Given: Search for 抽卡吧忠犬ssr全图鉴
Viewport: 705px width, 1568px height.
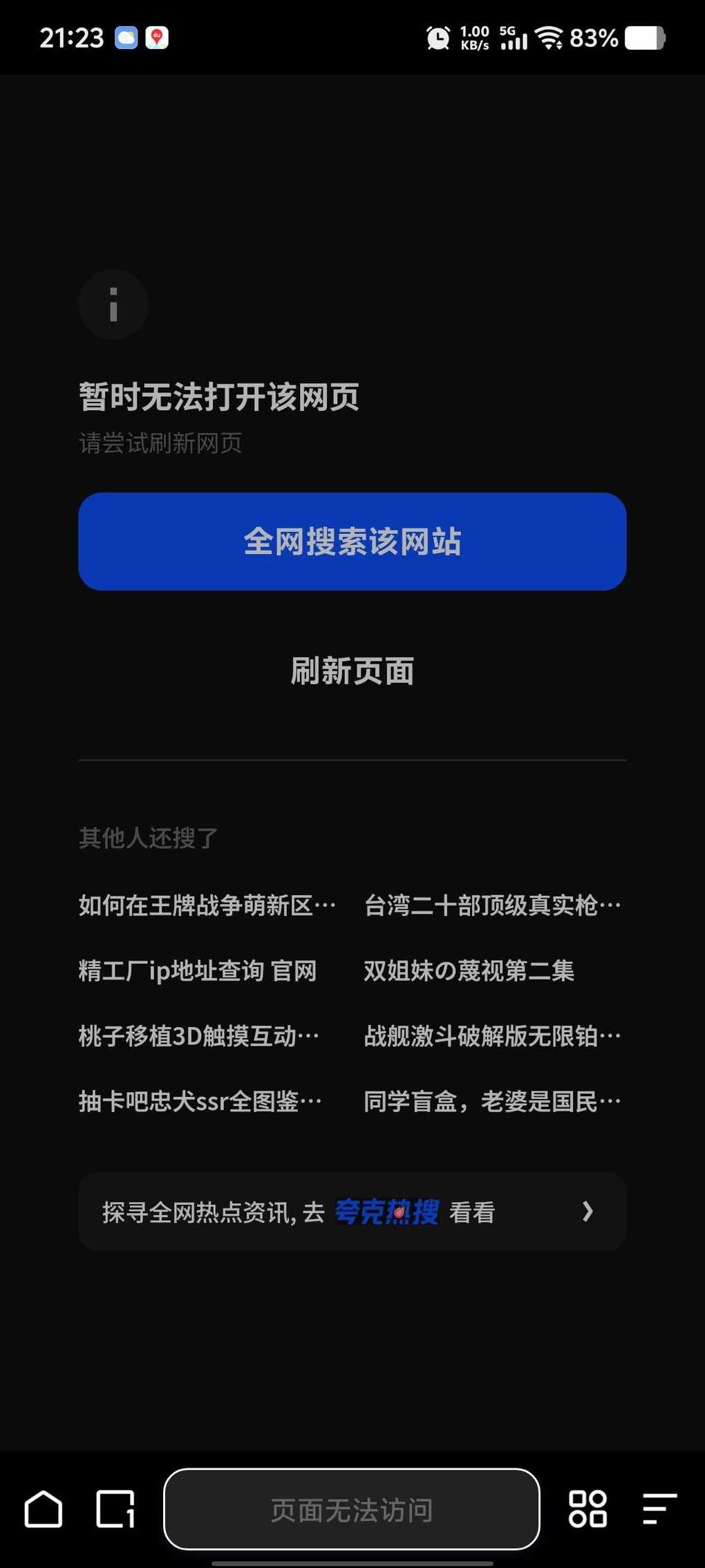Looking at the screenshot, I should coord(200,1102).
